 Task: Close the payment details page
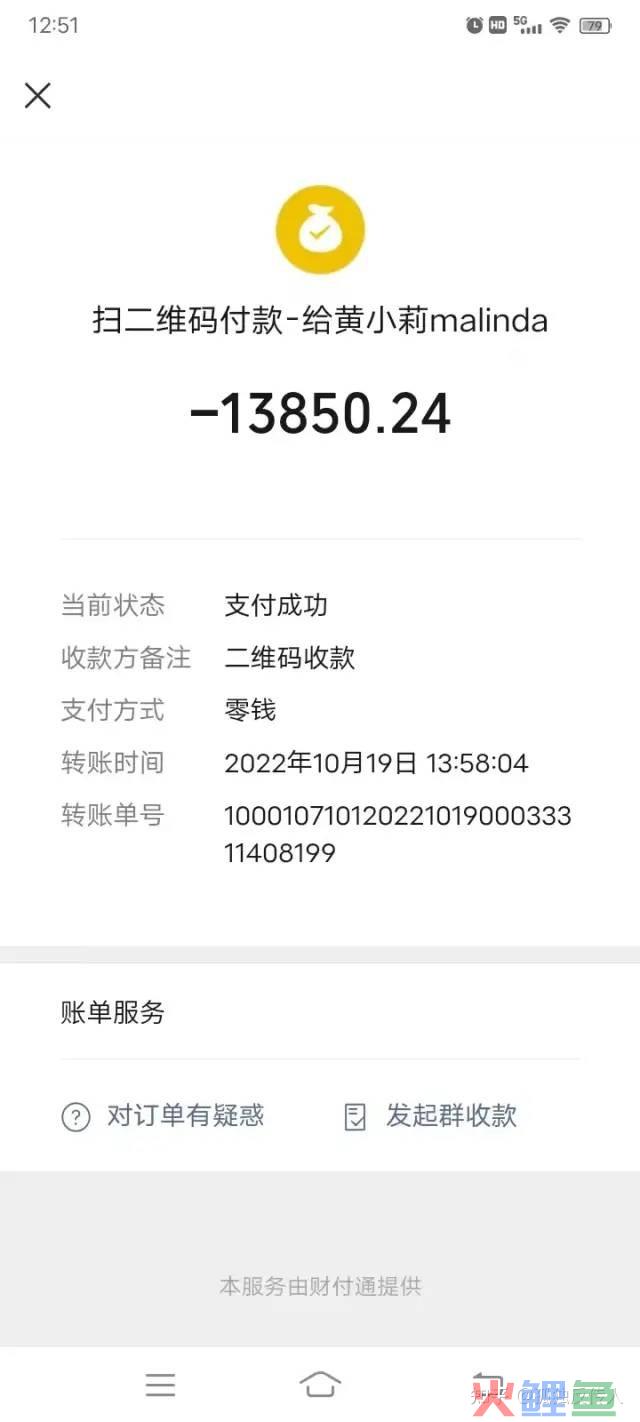pyautogui.click(x=38, y=96)
